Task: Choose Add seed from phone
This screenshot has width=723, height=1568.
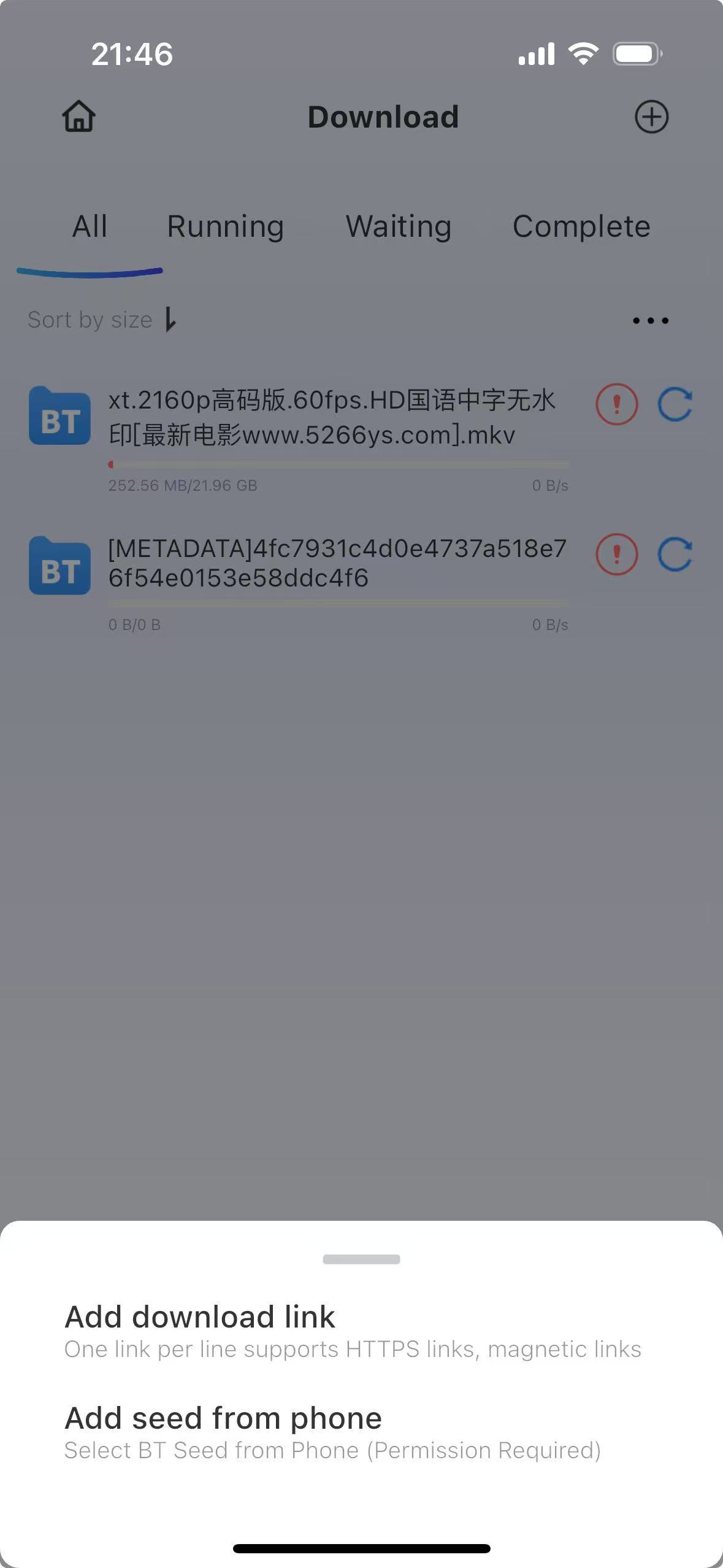Action: [223, 1418]
